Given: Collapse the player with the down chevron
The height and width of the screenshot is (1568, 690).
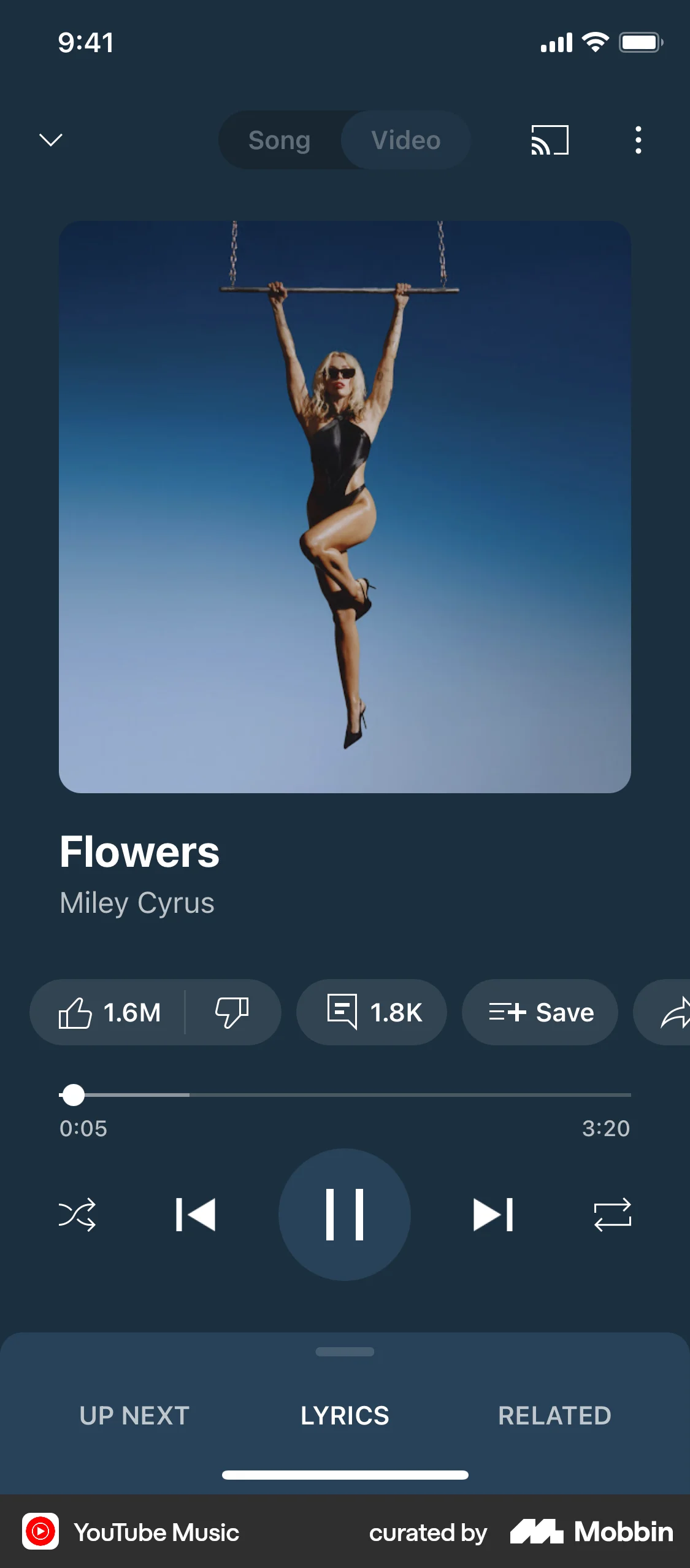Looking at the screenshot, I should pos(52,140).
